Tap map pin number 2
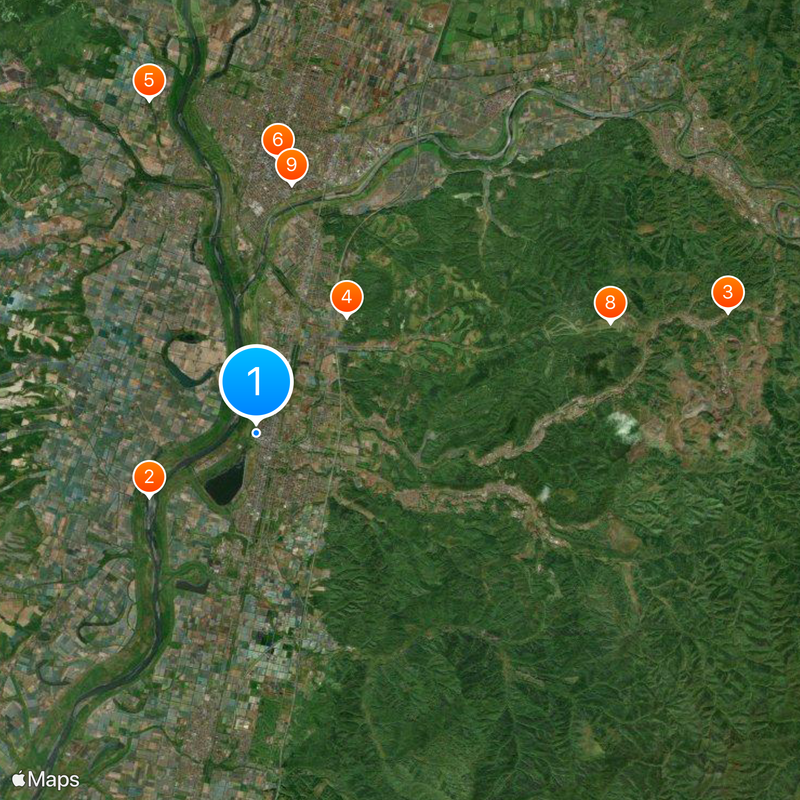Screen dimensions: 800x800 pyautogui.click(x=149, y=477)
